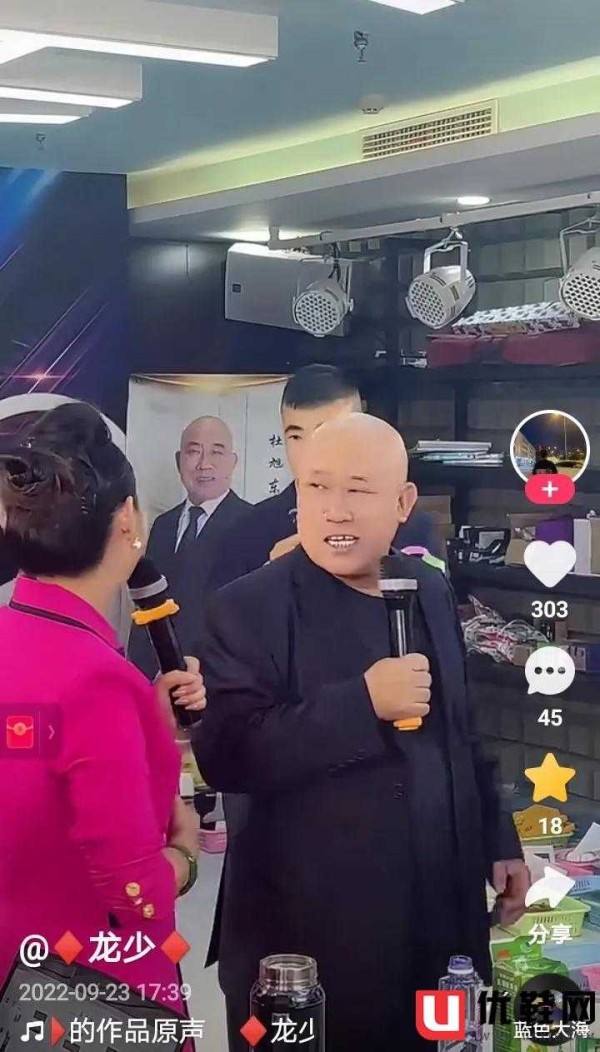Add the video to favorites star
The height and width of the screenshot is (1052, 600).
550,778
